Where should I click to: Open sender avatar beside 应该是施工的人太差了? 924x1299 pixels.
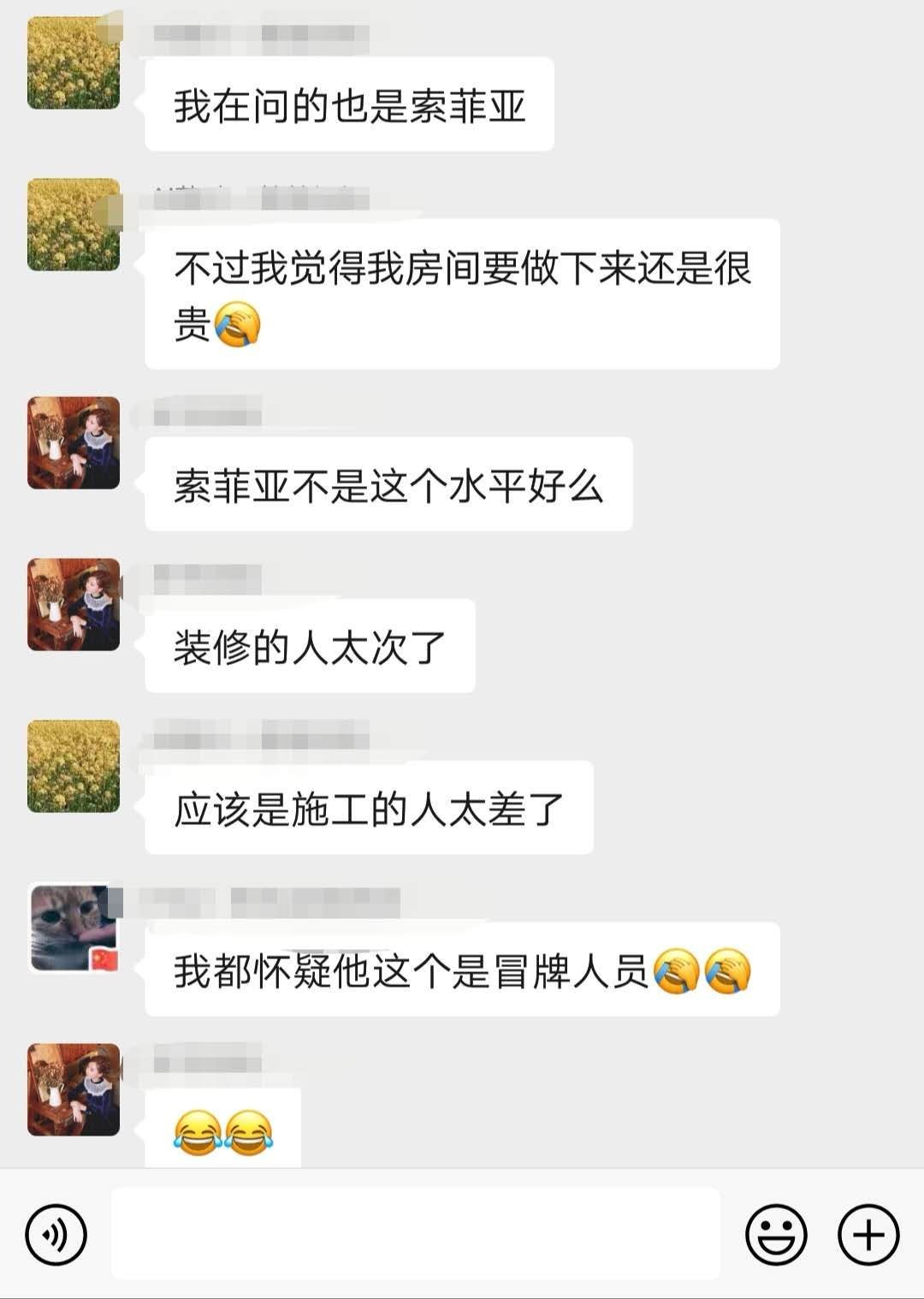click(x=74, y=766)
